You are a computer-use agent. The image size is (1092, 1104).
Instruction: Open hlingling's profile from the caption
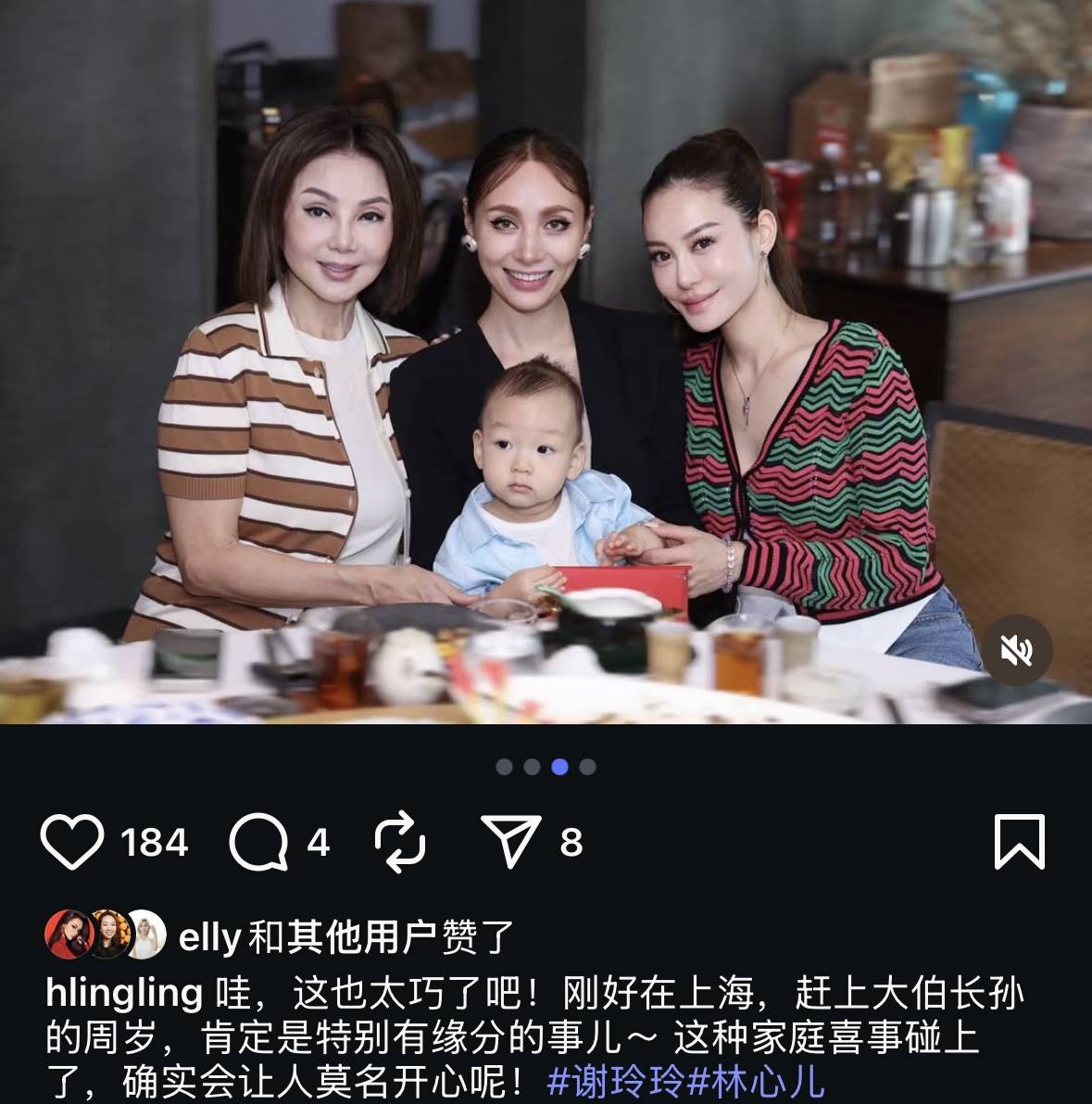point(124,993)
